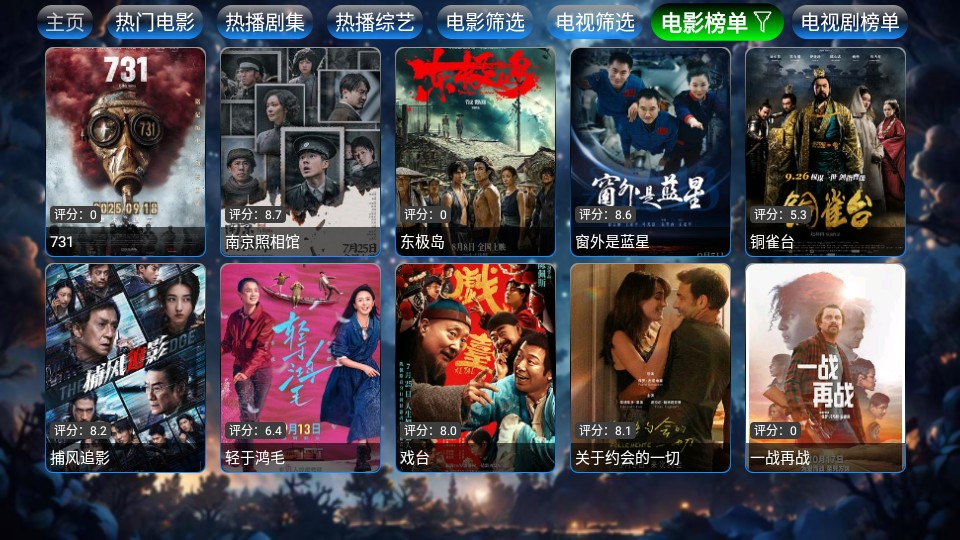Select the movie 窗外是蓝星
The image size is (960, 540).
650,150
